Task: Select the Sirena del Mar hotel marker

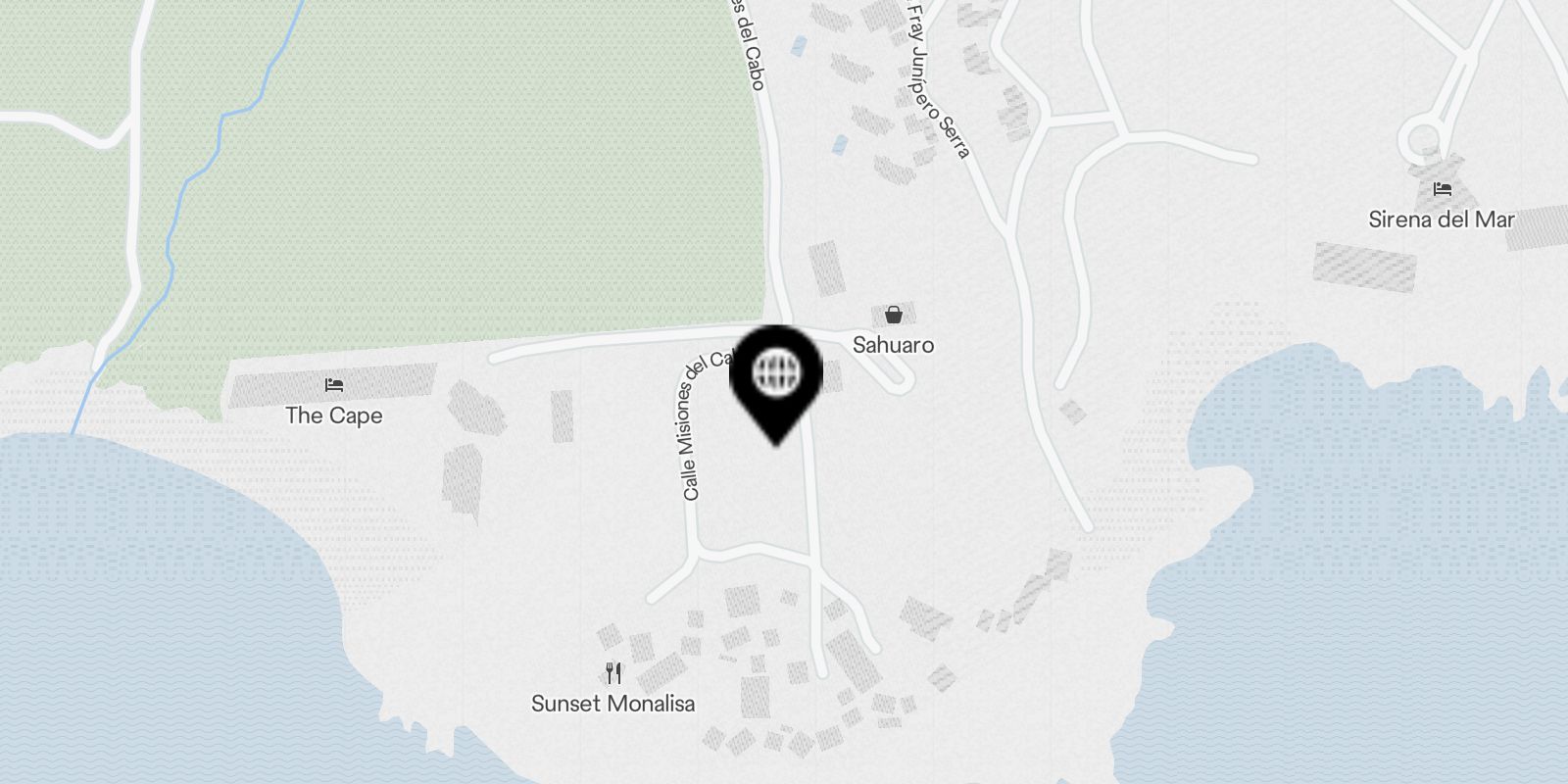Action: click(1441, 190)
